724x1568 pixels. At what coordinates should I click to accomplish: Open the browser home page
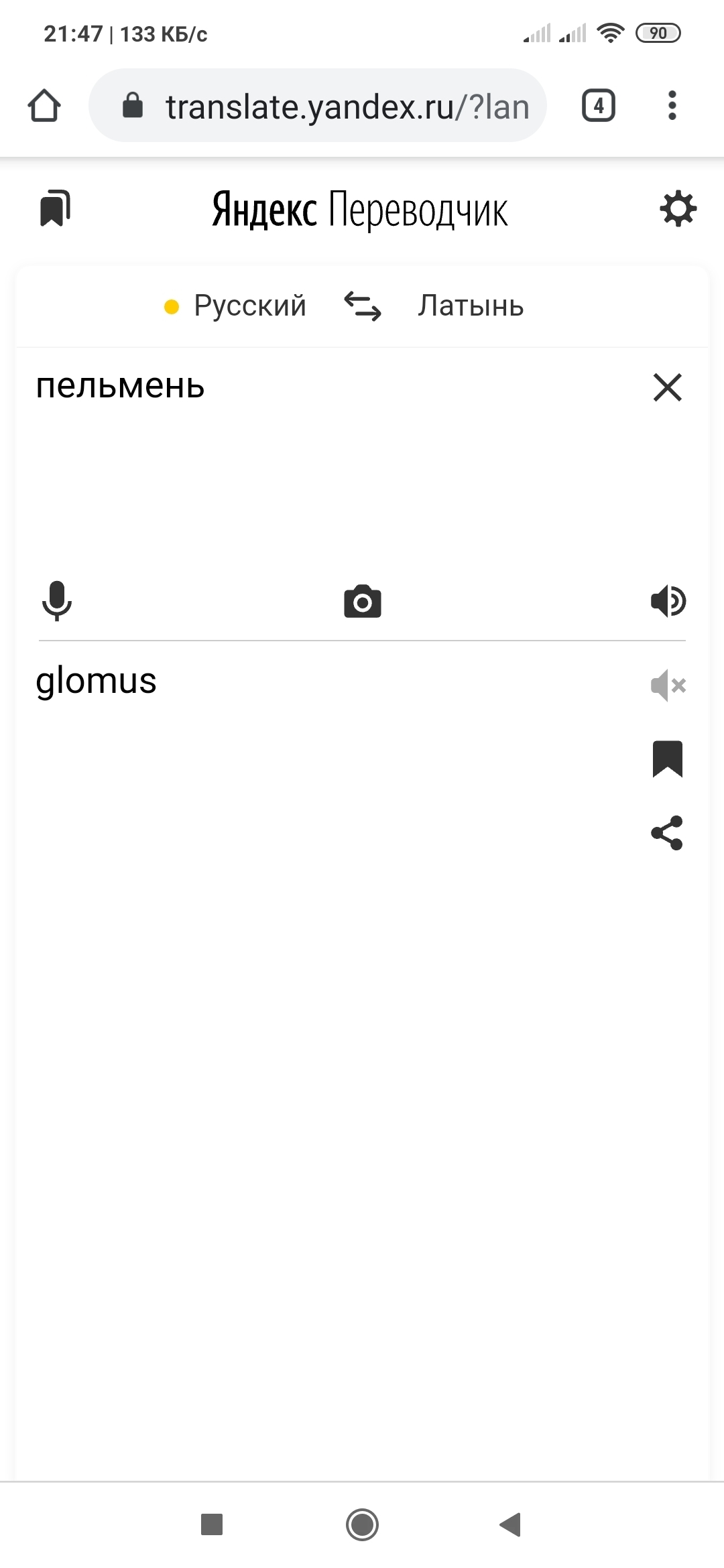[x=44, y=106]
